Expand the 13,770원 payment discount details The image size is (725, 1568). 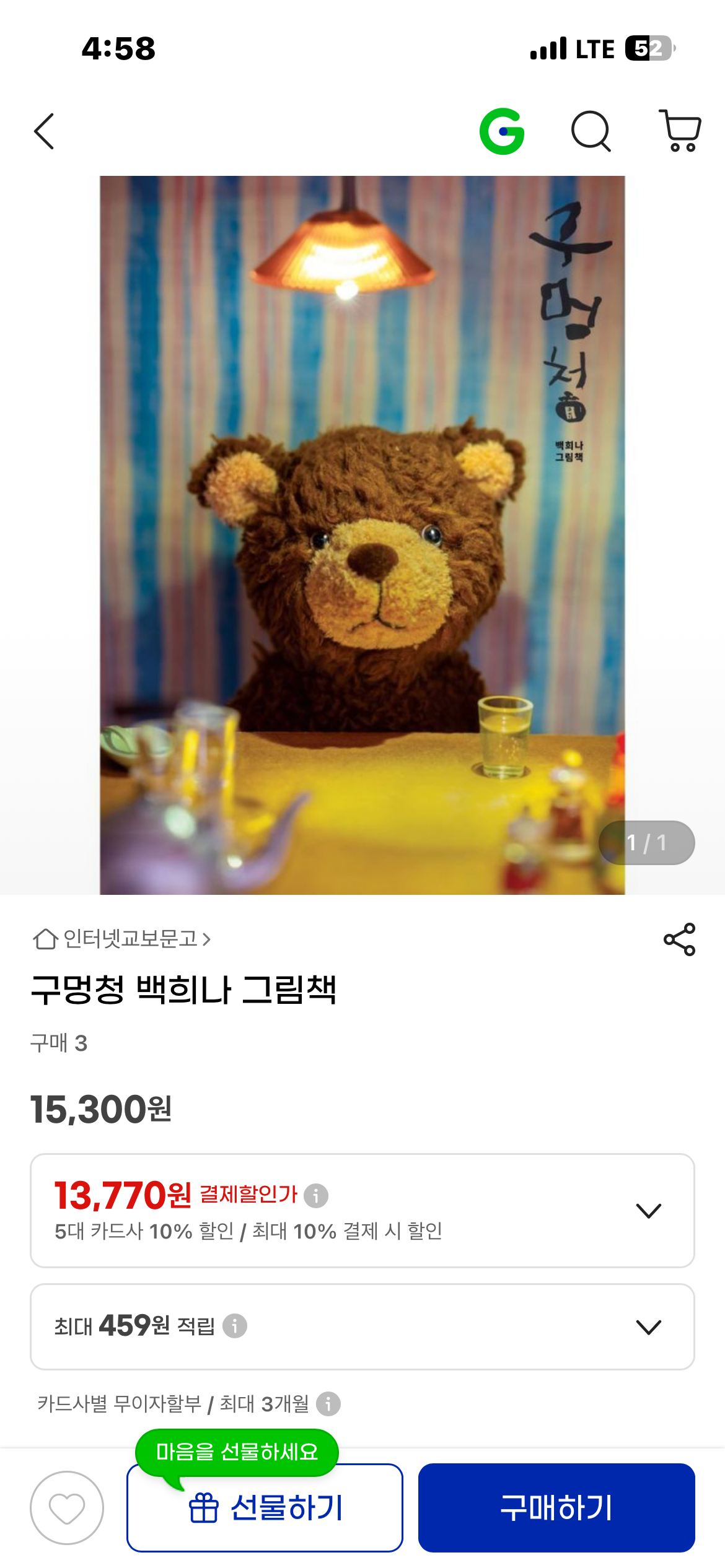click(x=649, y=1208)
